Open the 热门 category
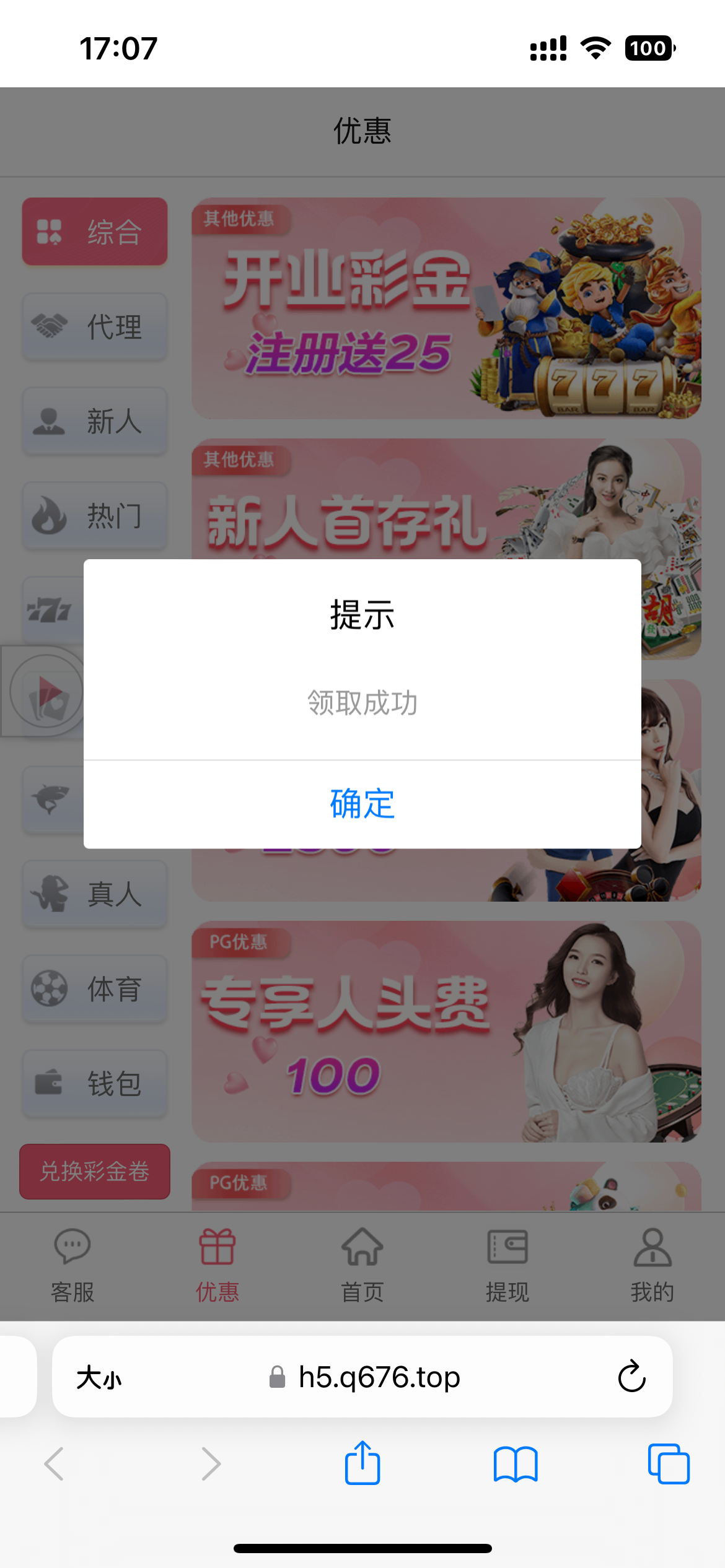The image size is (725, 1568). pos(95,515)
